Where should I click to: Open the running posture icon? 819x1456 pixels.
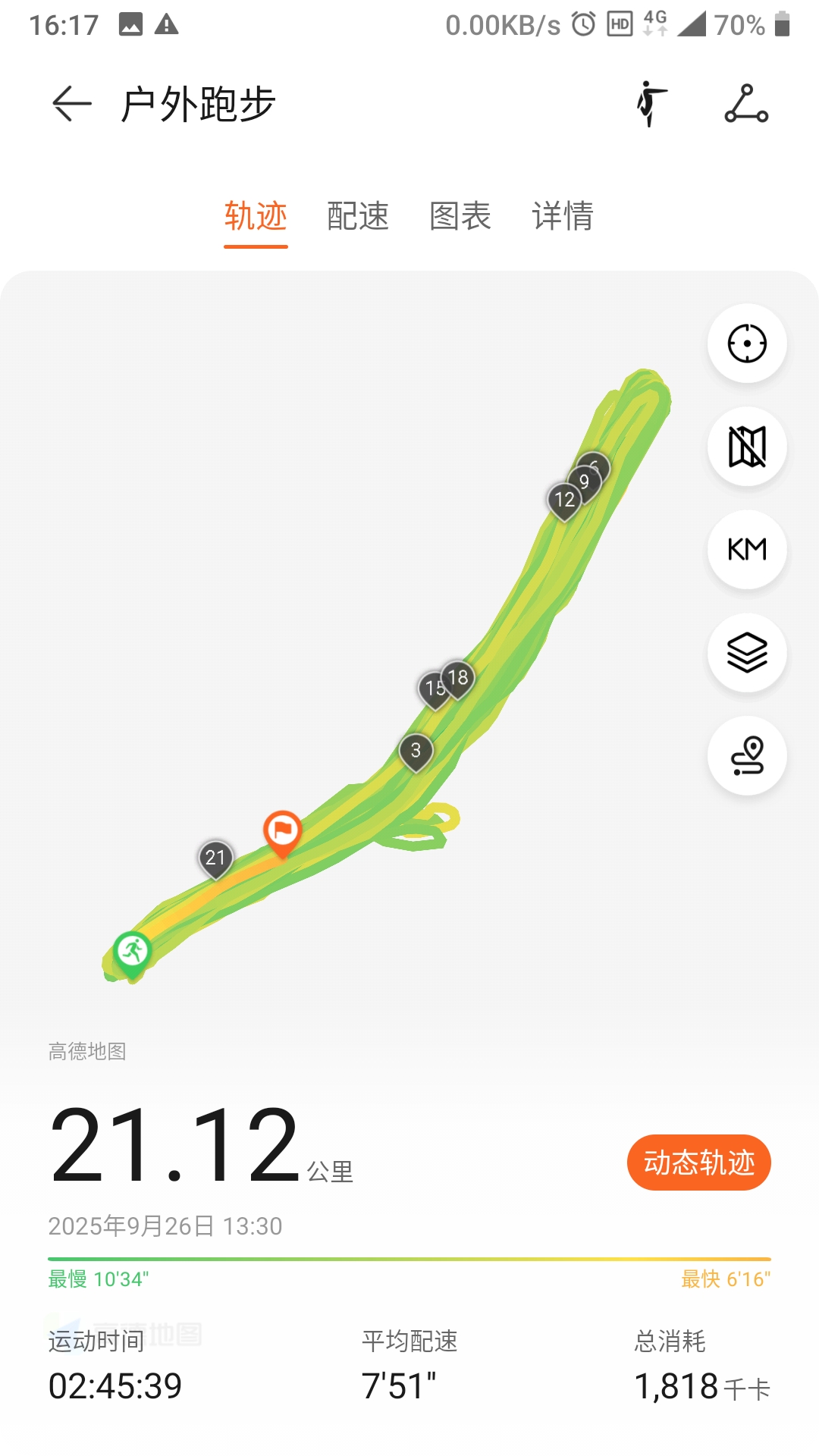pos(651,104)
